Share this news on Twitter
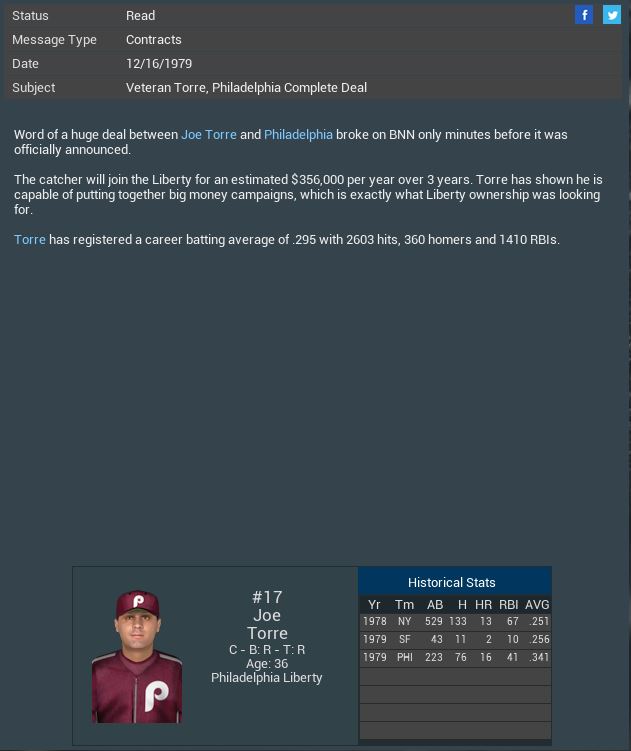The width and height of the screenshot is (631, 751). pos(611,15)
